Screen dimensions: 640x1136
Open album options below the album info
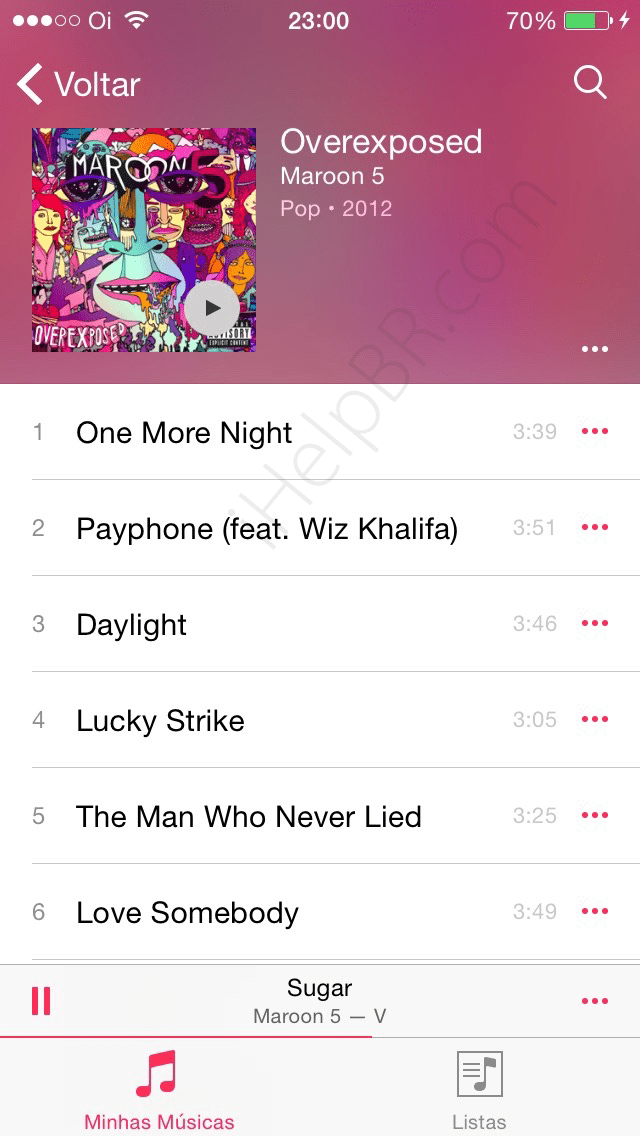[x=594, y=349]
